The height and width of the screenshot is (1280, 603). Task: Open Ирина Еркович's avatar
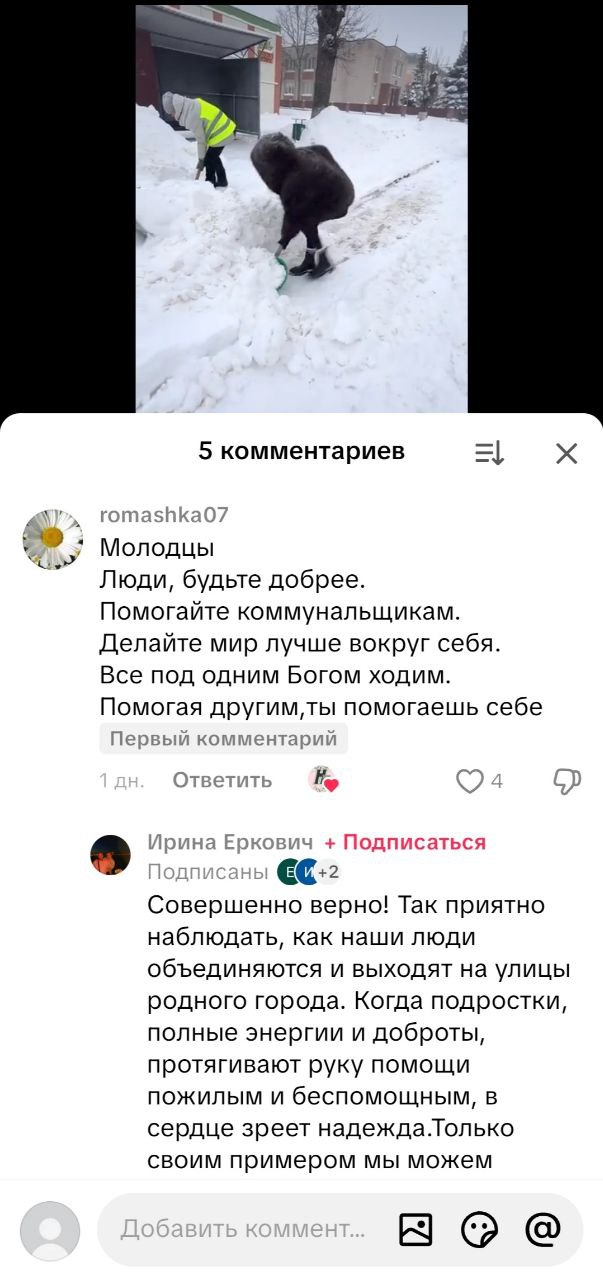(x=111, y=855)
